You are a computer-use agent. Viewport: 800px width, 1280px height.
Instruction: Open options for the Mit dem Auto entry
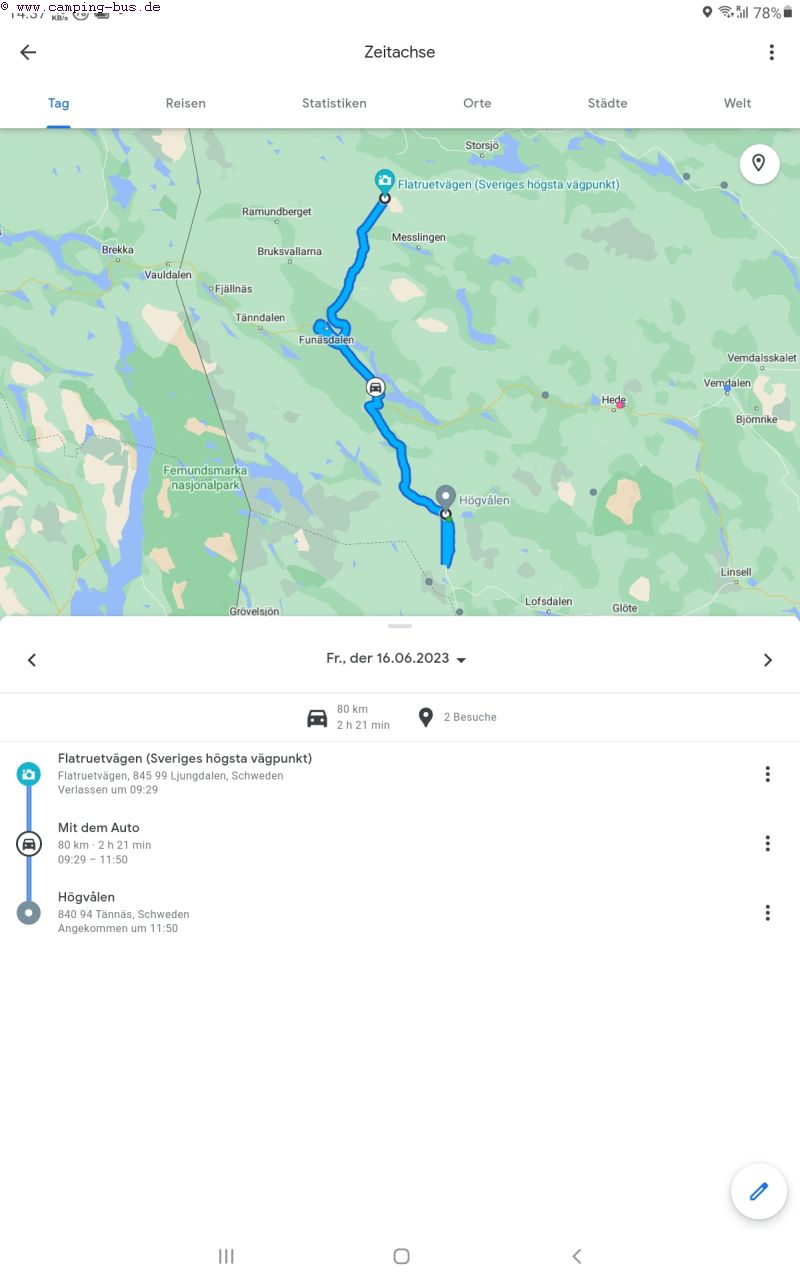pos(767,843)
